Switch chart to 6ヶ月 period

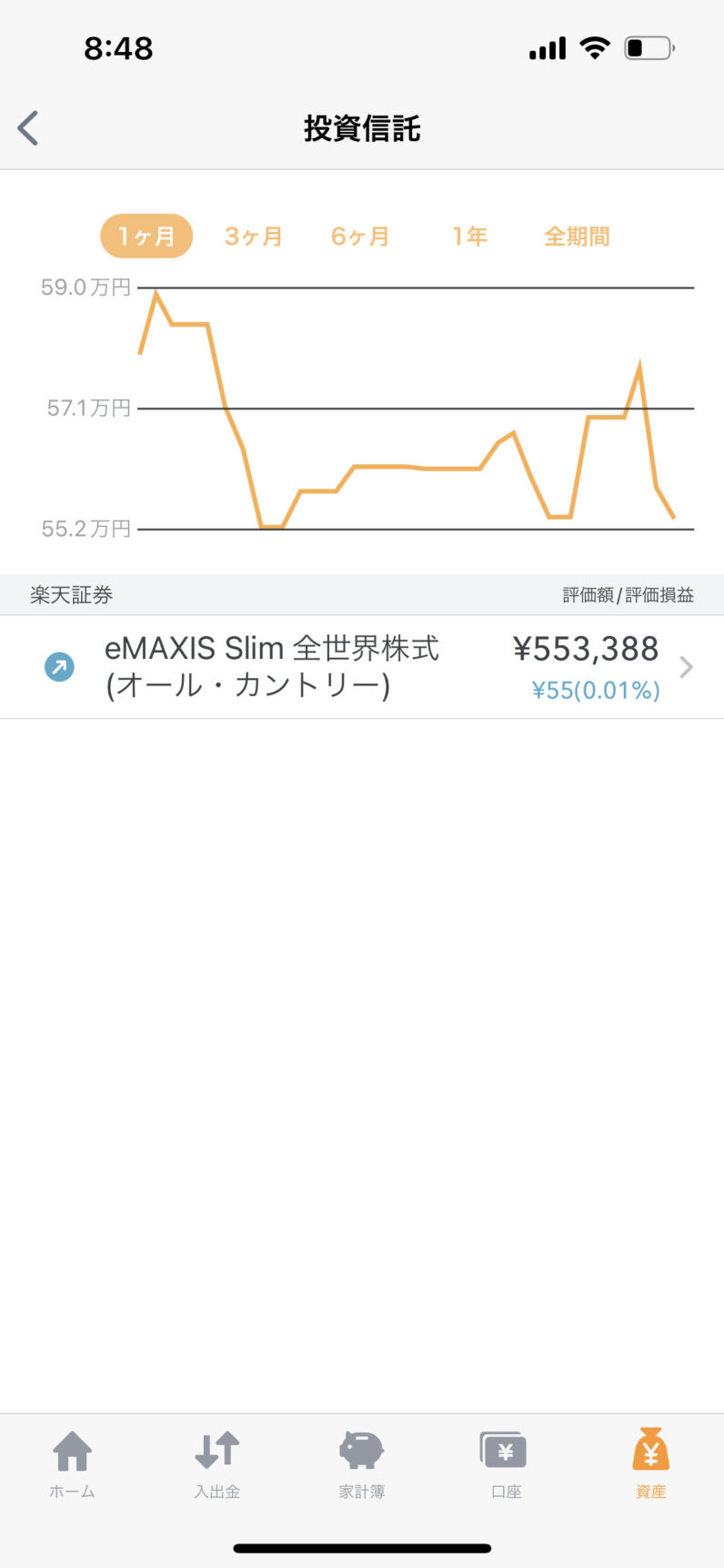[x=360, y=237]
